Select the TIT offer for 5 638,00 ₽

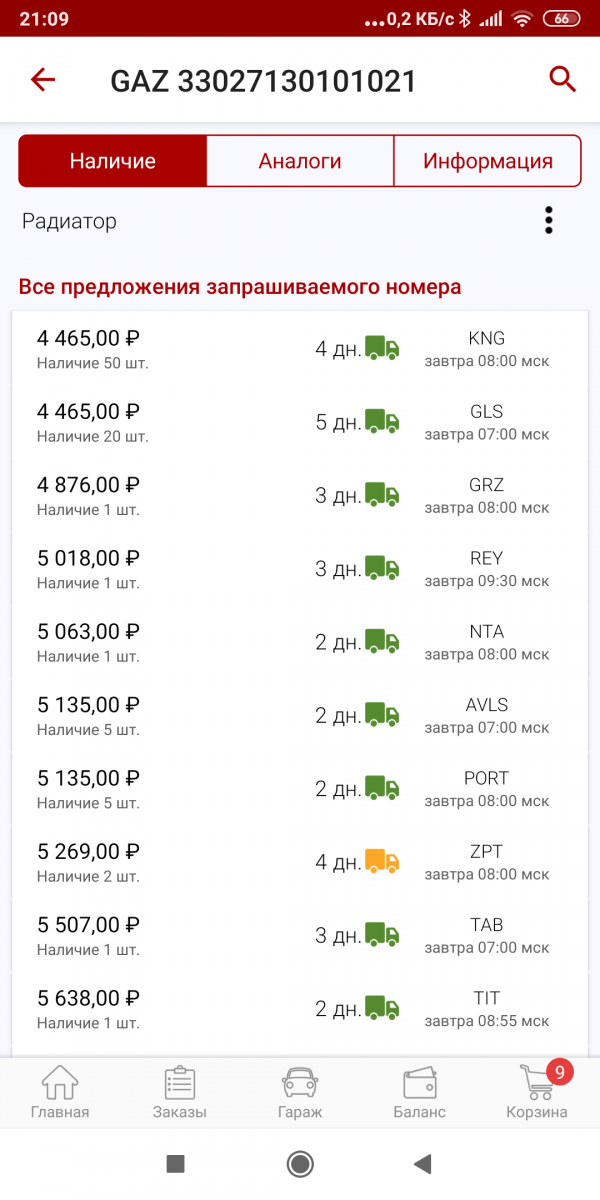[300, 1008]
